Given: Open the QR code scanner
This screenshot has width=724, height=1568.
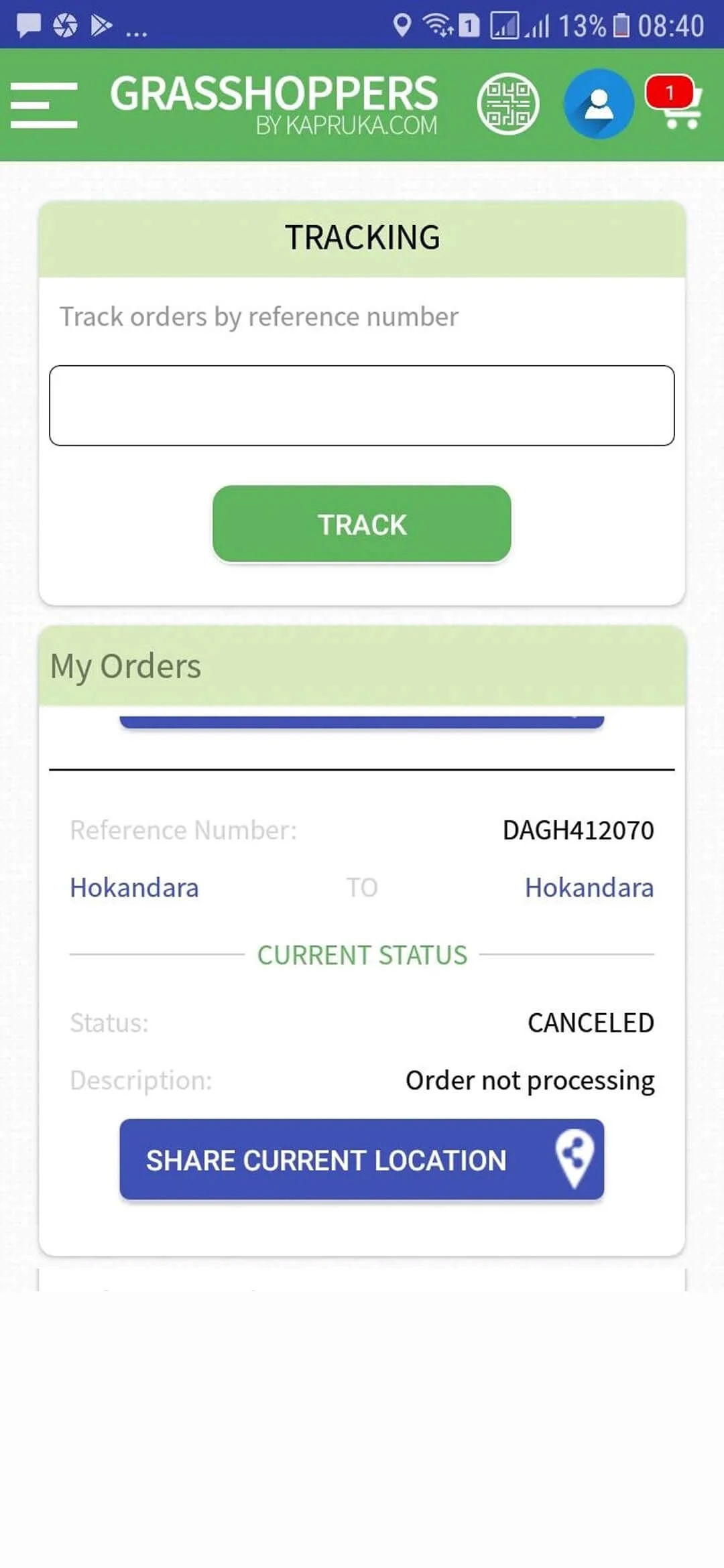Looking at the screenshot, I should [x=507, y=105].
